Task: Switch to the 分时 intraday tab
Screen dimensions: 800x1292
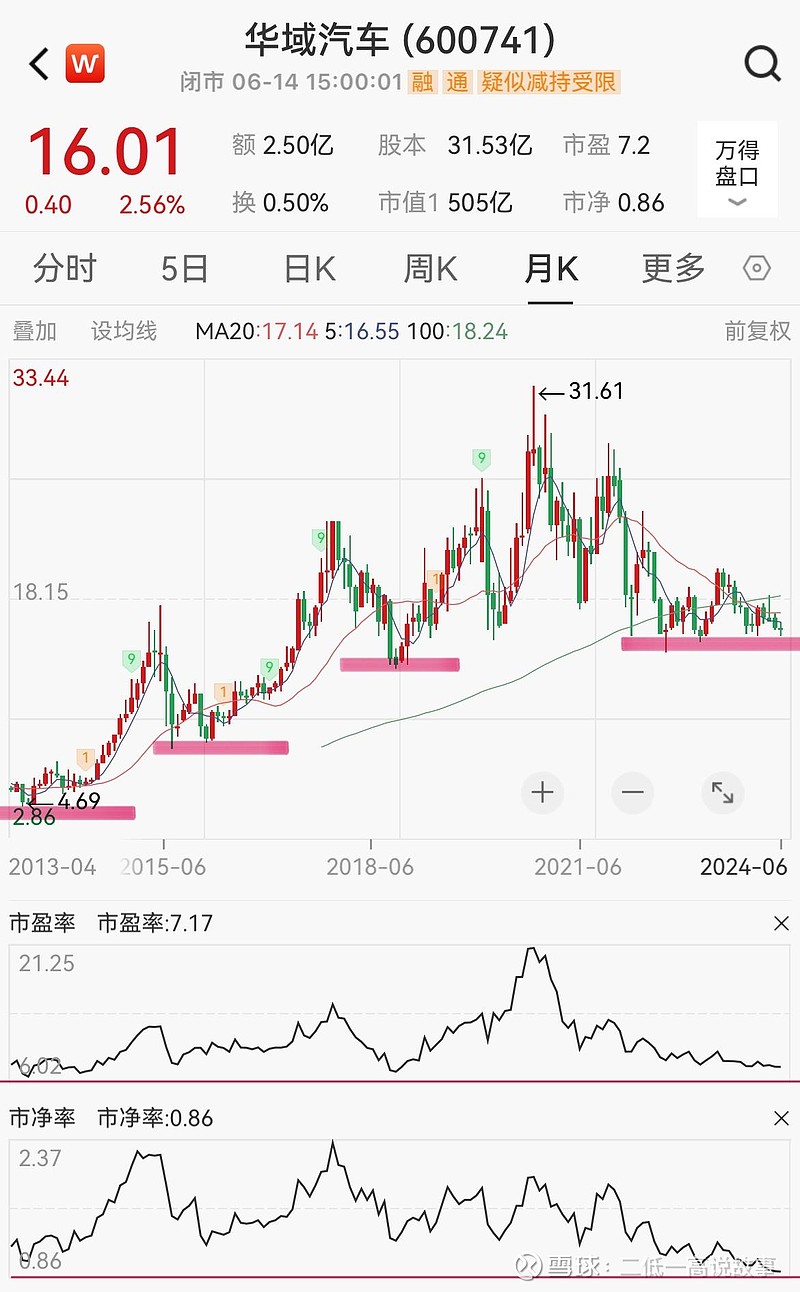Action: [x=64, y=268]
